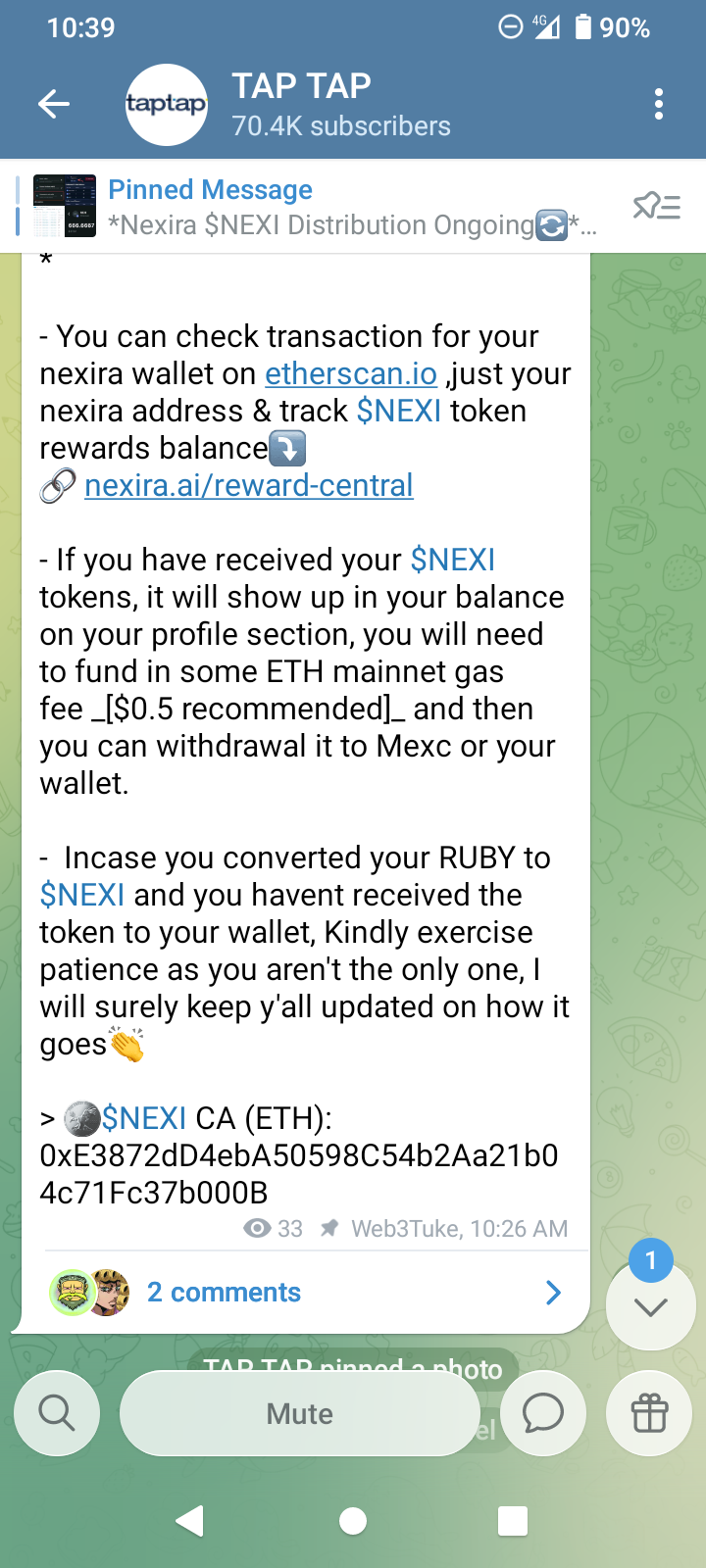Screen dimensions: 706x1568
Task: Search within this channel
Action: (x=57, y=1413)
